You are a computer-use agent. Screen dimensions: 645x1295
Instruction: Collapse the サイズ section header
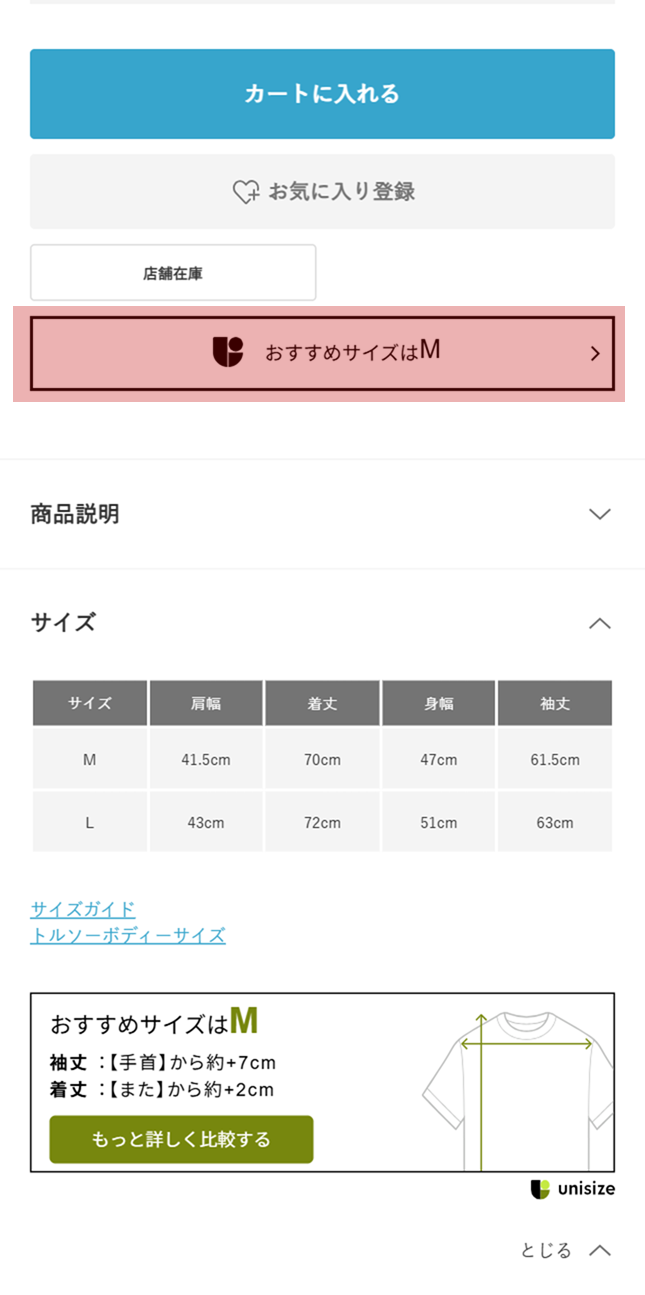(x=322, y=623)
